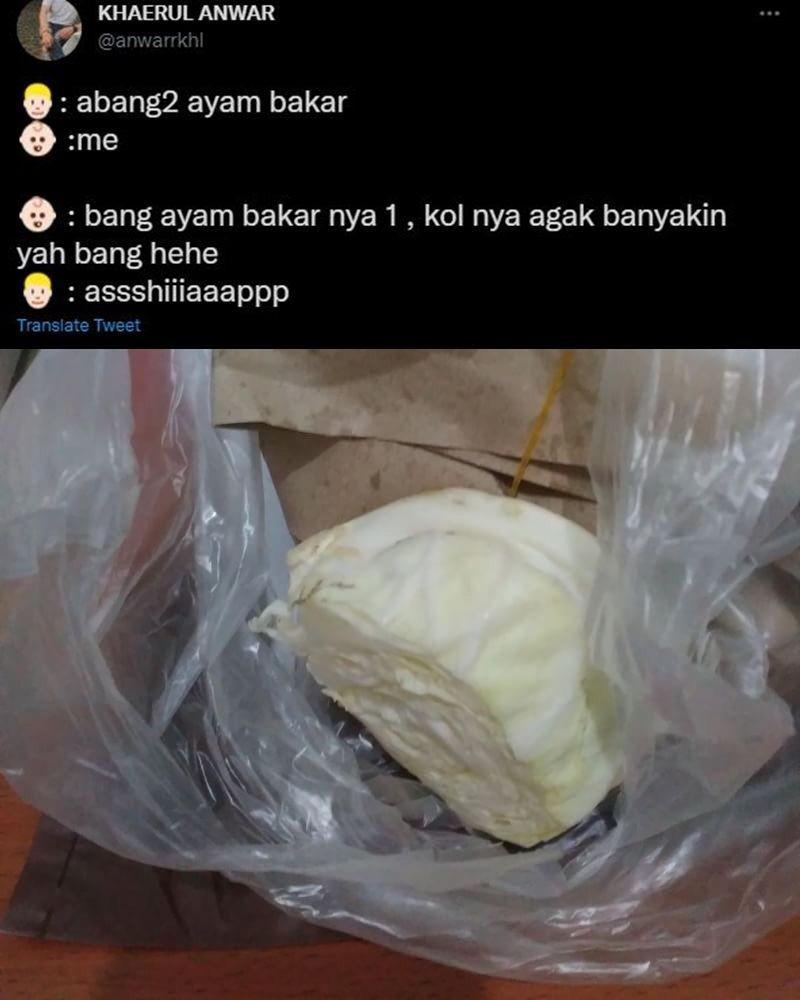800x1000 pixels.
Task: Open the tweet's overflow menu
Action: coord(768,14)
